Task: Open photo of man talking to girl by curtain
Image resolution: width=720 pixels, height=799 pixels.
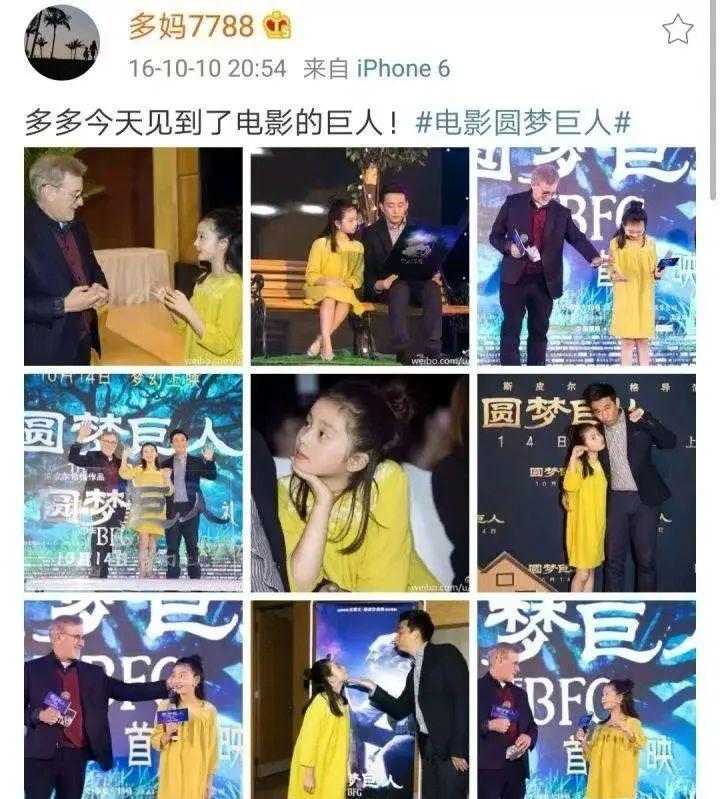Action: pos(133,256)
